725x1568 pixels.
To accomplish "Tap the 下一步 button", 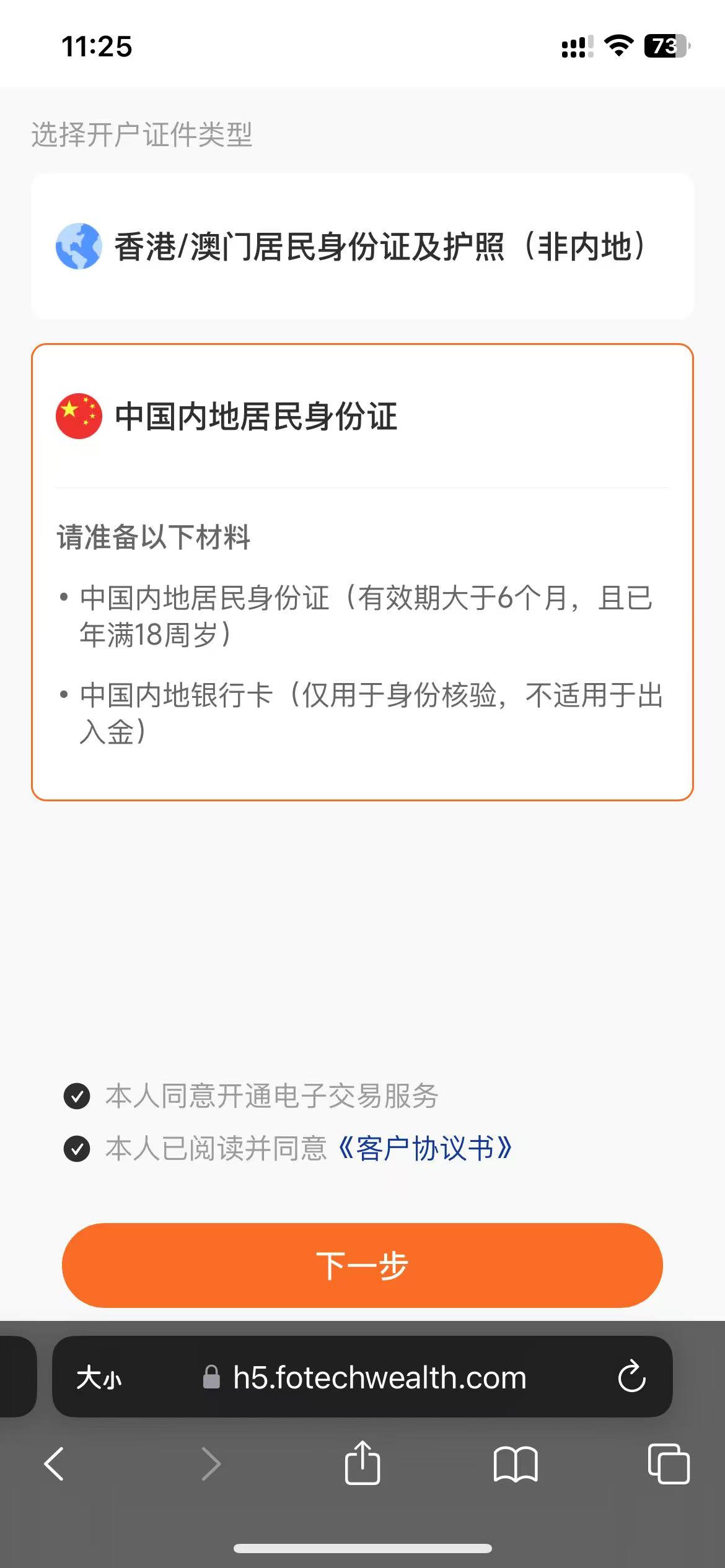I will [362, 1265].
